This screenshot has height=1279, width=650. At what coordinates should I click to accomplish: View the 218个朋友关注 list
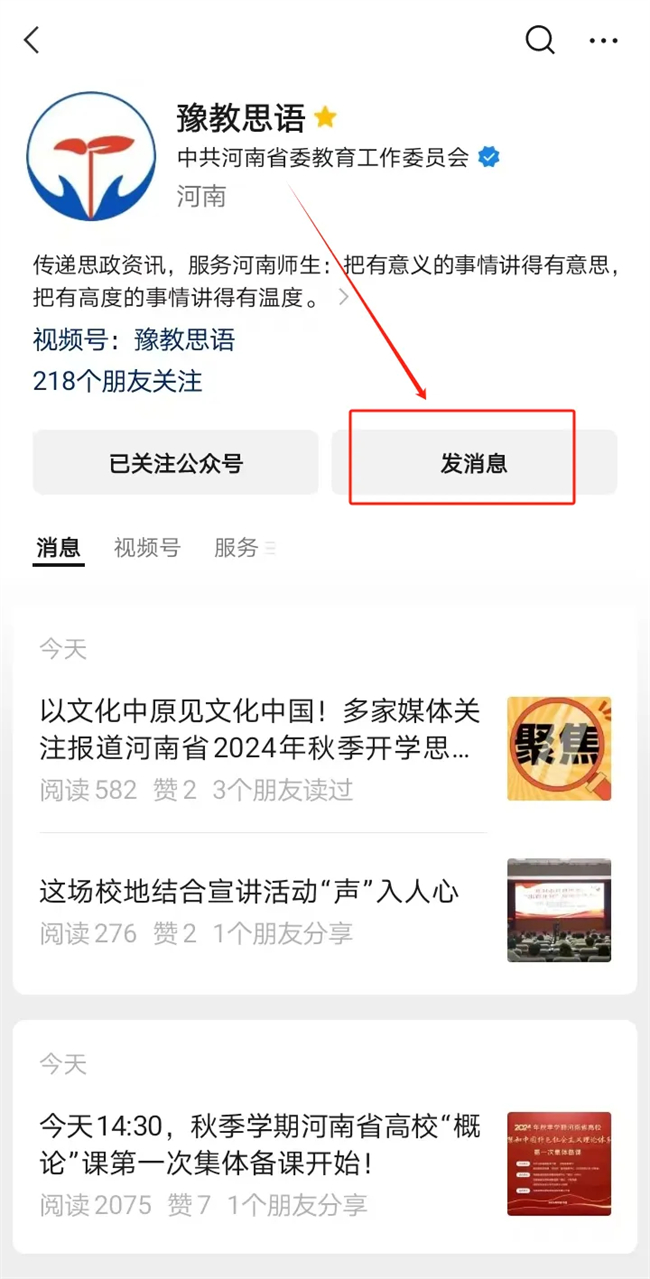click(117, 381)
